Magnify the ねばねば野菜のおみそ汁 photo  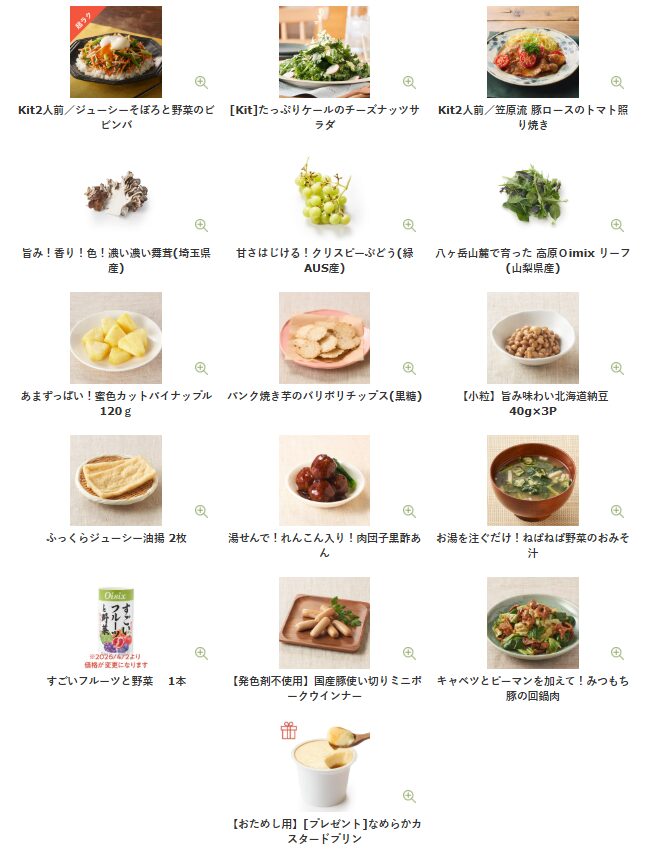(617, 511)
